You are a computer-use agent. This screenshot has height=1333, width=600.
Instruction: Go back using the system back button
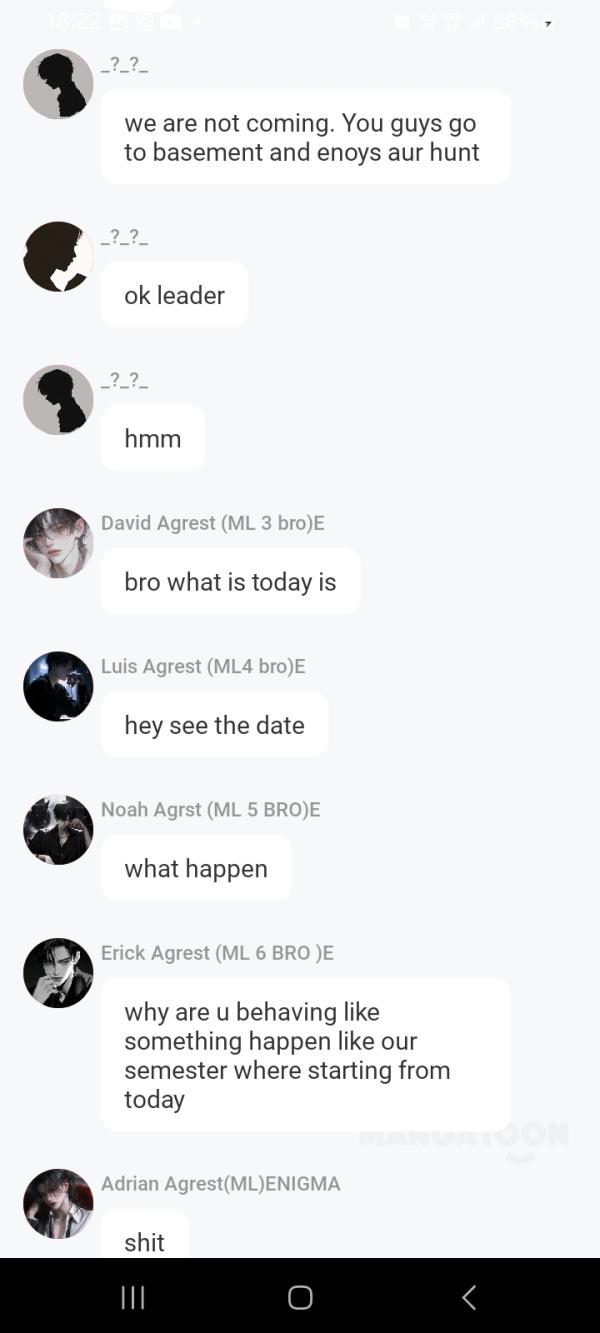pos(468,1297)
